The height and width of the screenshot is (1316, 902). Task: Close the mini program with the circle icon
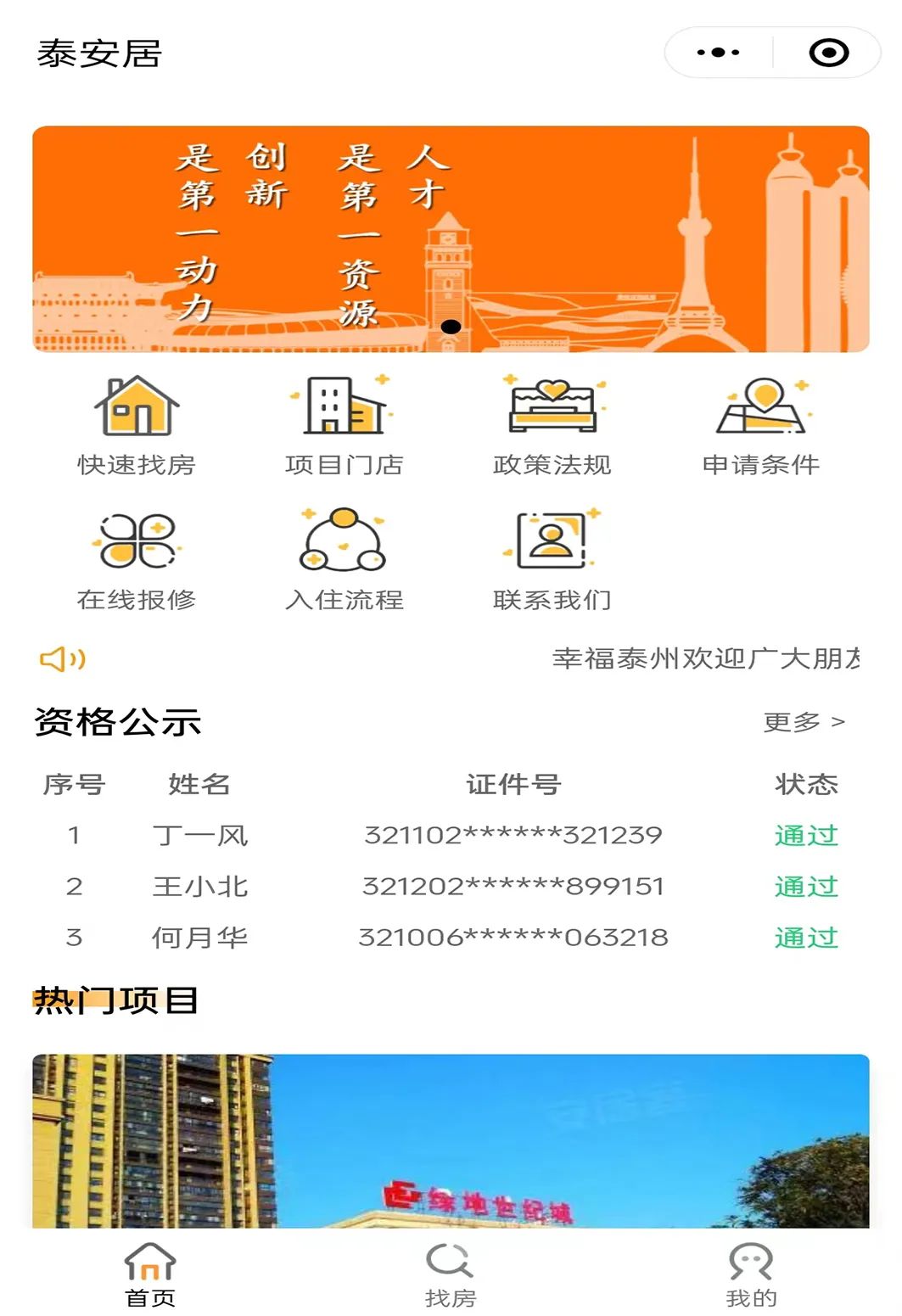828,53
